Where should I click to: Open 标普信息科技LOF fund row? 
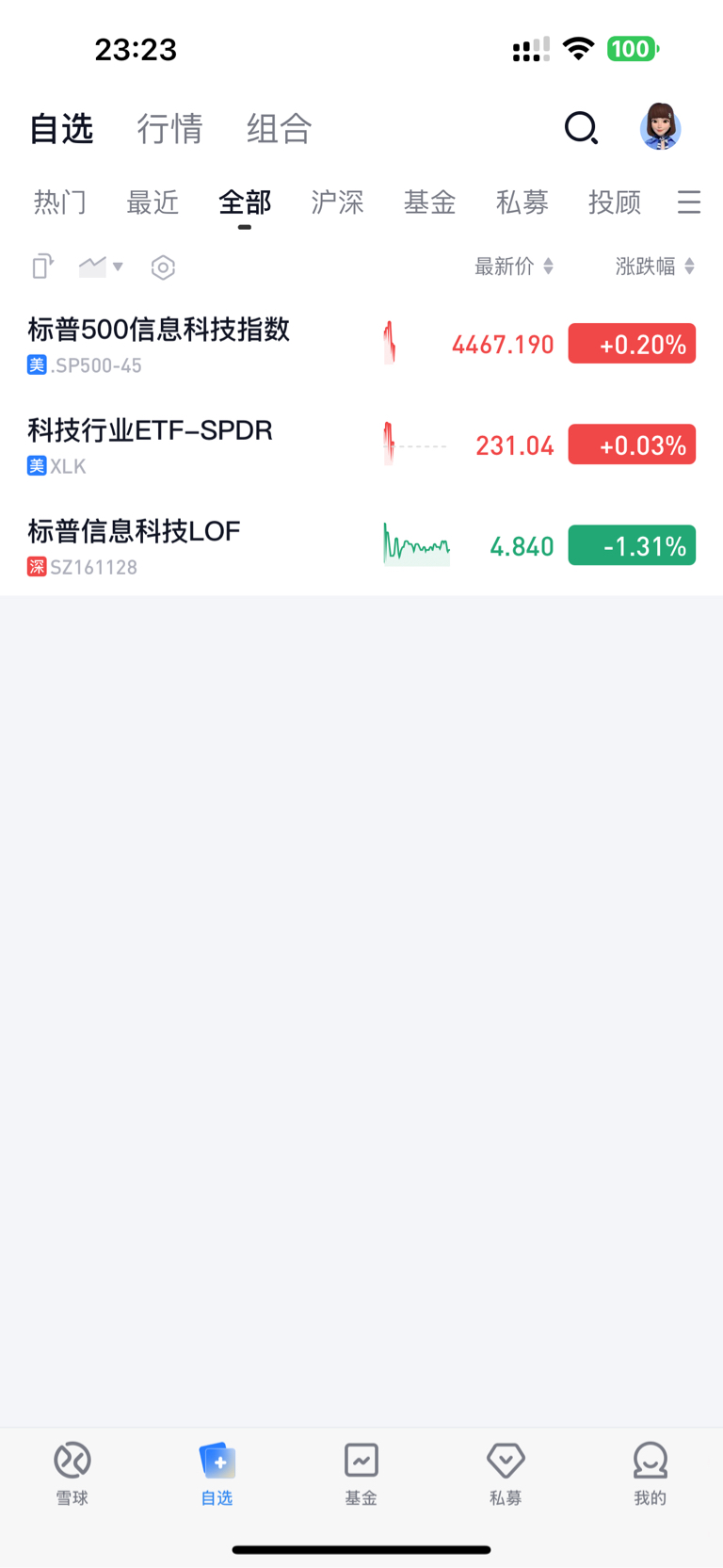(x=188, y=546)
